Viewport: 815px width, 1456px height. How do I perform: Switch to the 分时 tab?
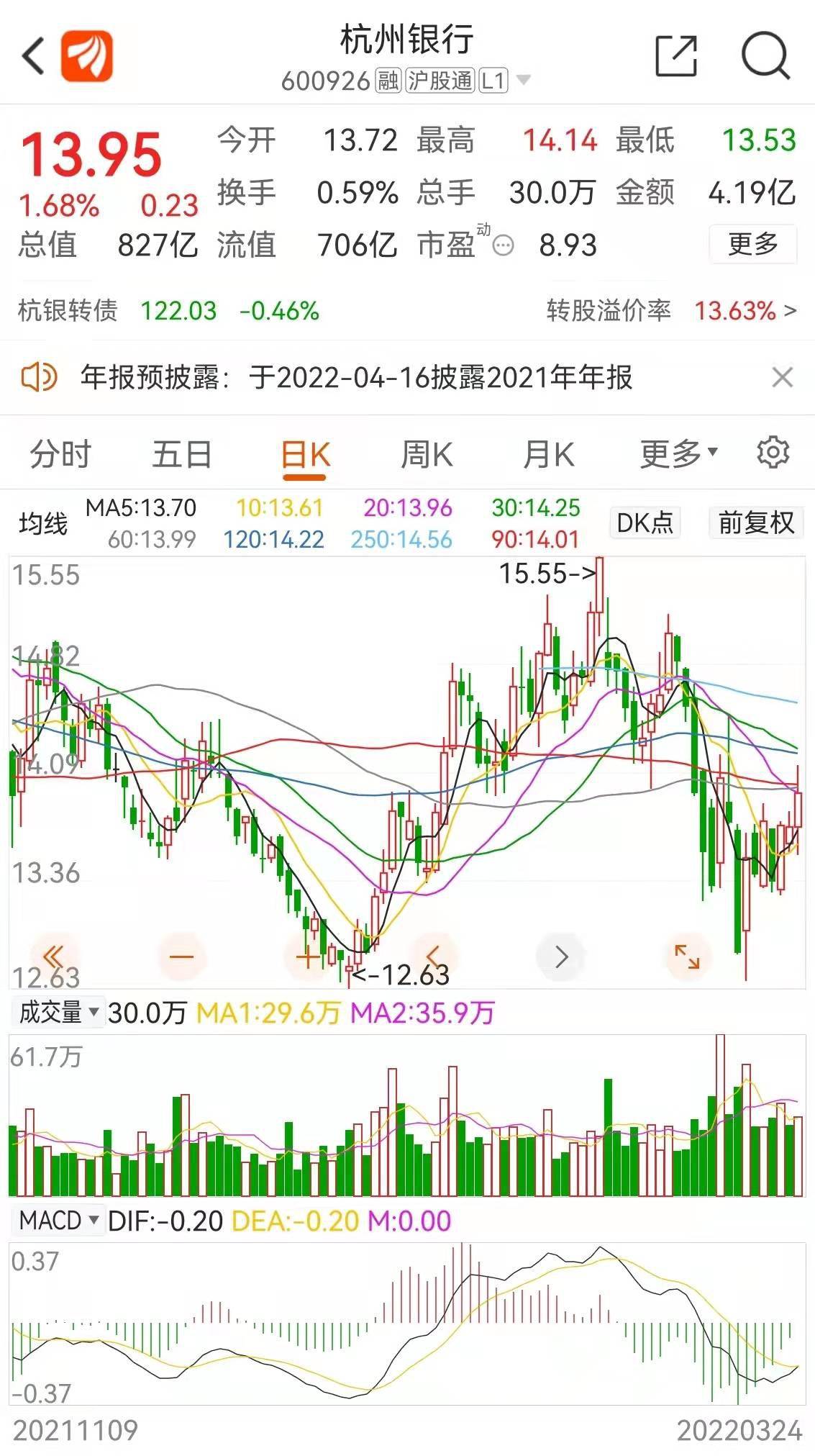60,453
